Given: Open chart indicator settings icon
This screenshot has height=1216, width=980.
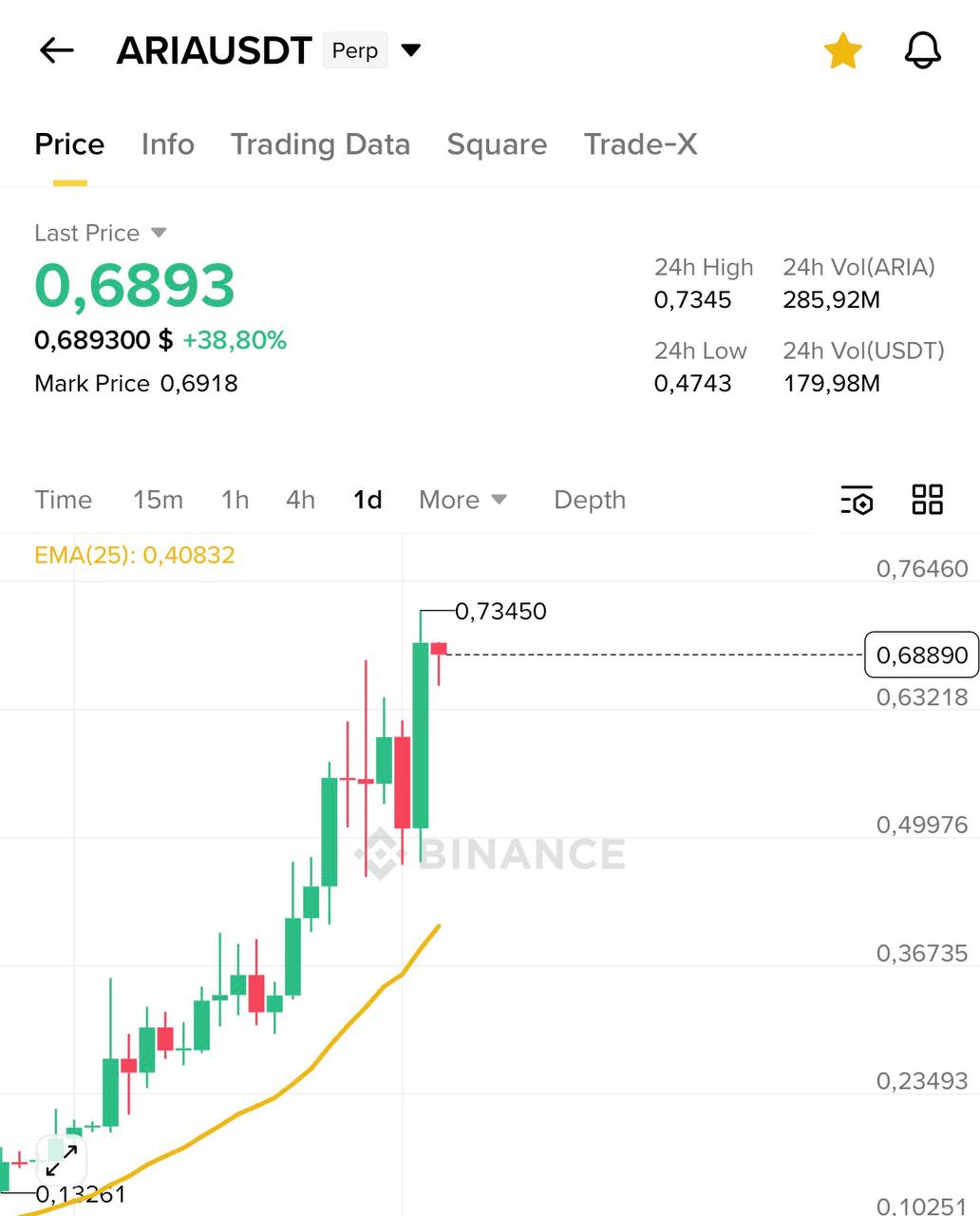Looking at the screenshot, I should coord(857,500).
